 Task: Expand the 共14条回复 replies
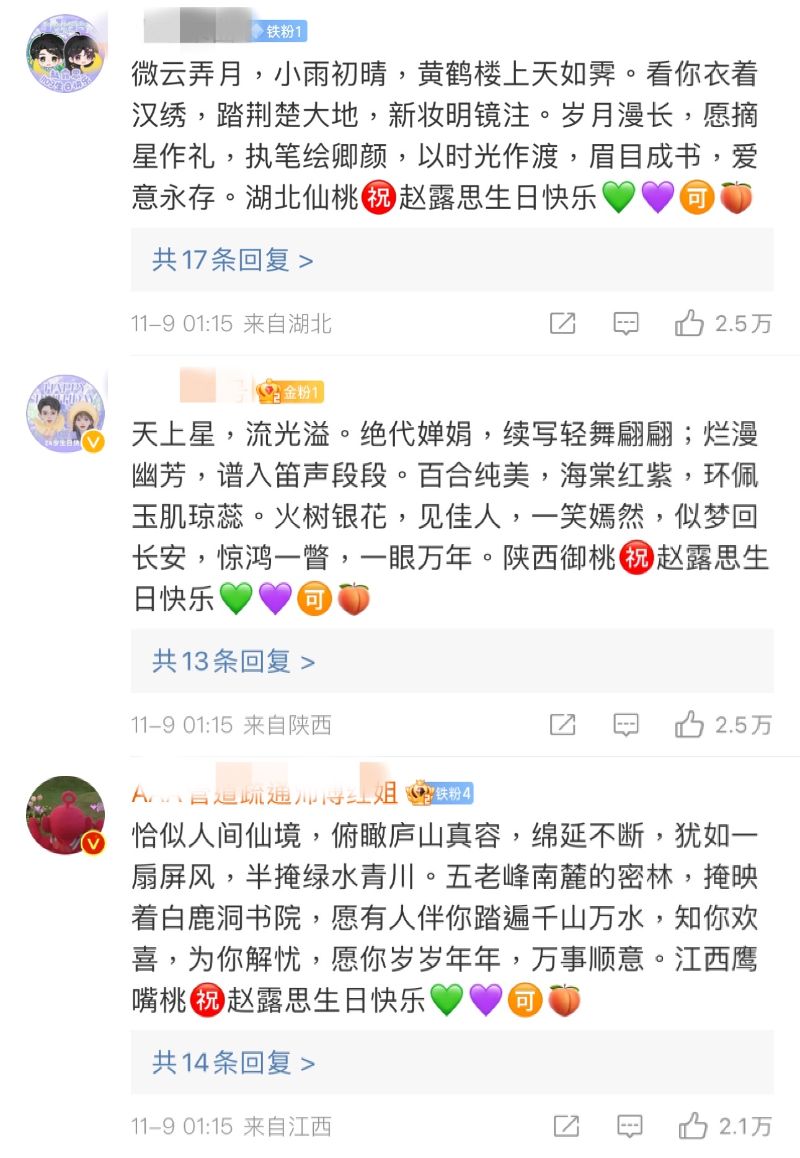tap(233, 1062)
